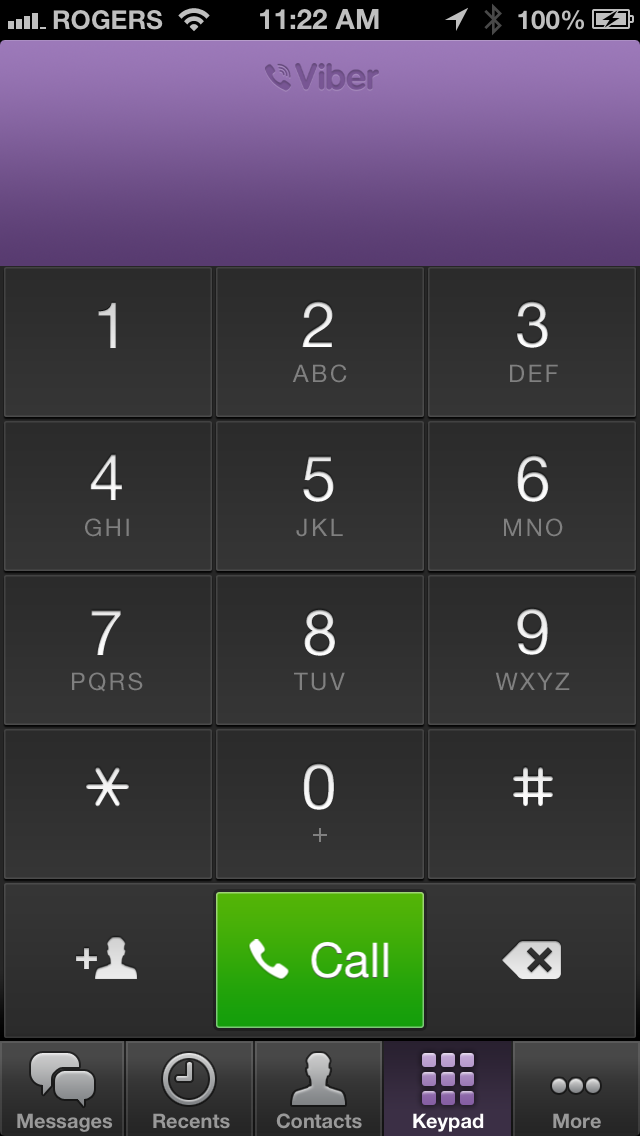Add the number to contacts

108,960
